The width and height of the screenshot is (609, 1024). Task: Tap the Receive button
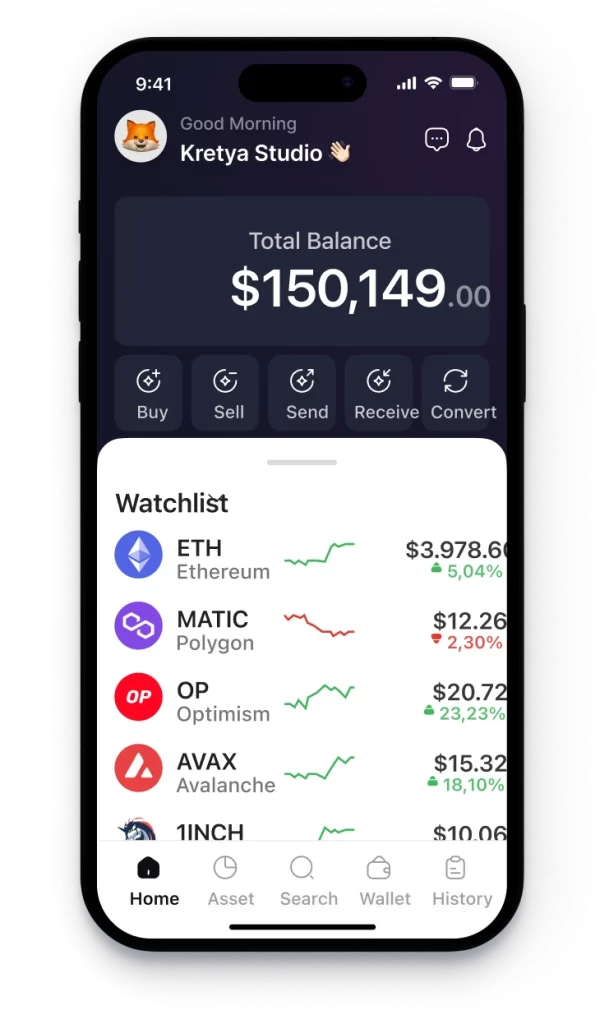click(x=379, y=392)
